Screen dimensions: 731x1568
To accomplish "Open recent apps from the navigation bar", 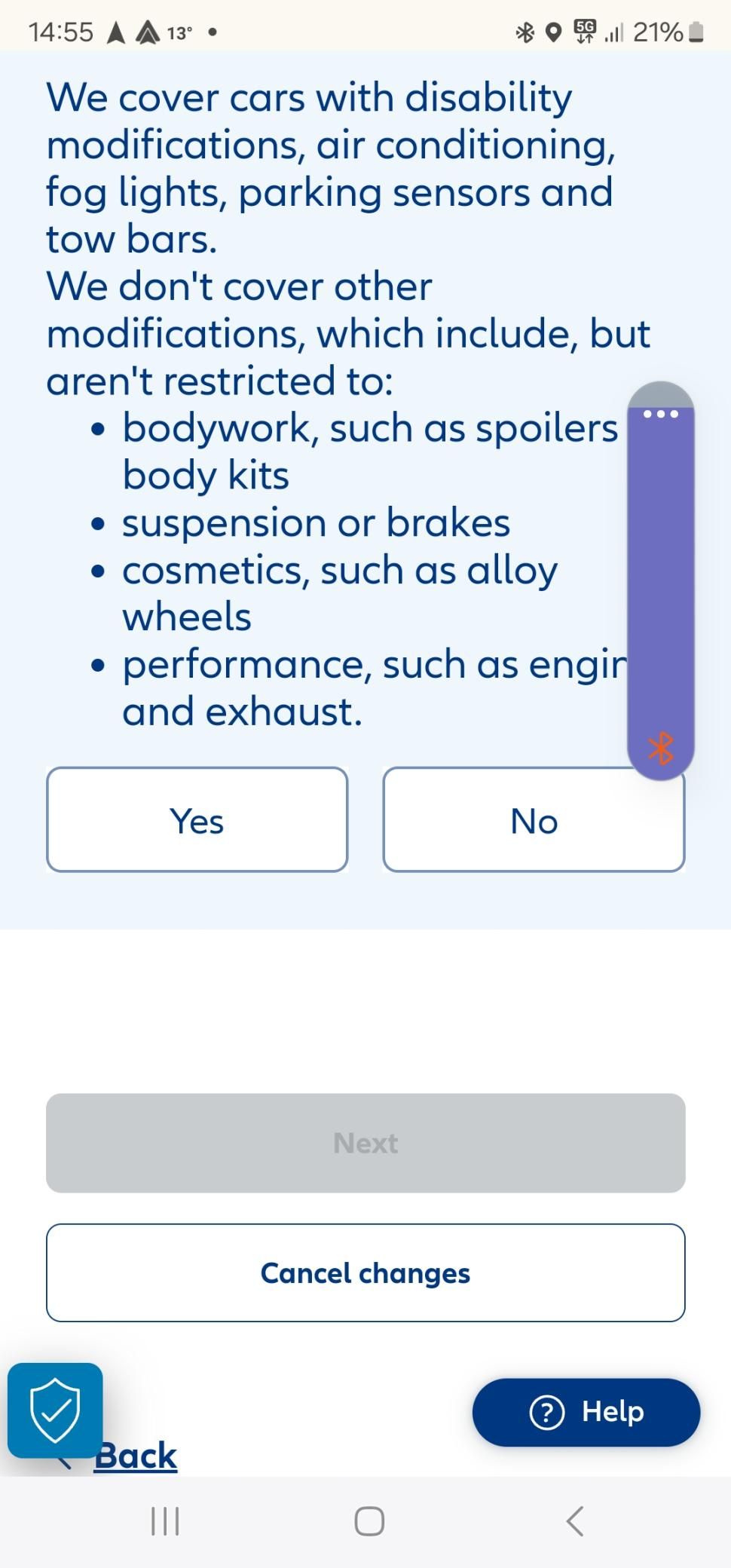I will pyautogui.click(x=165, y=1521).
